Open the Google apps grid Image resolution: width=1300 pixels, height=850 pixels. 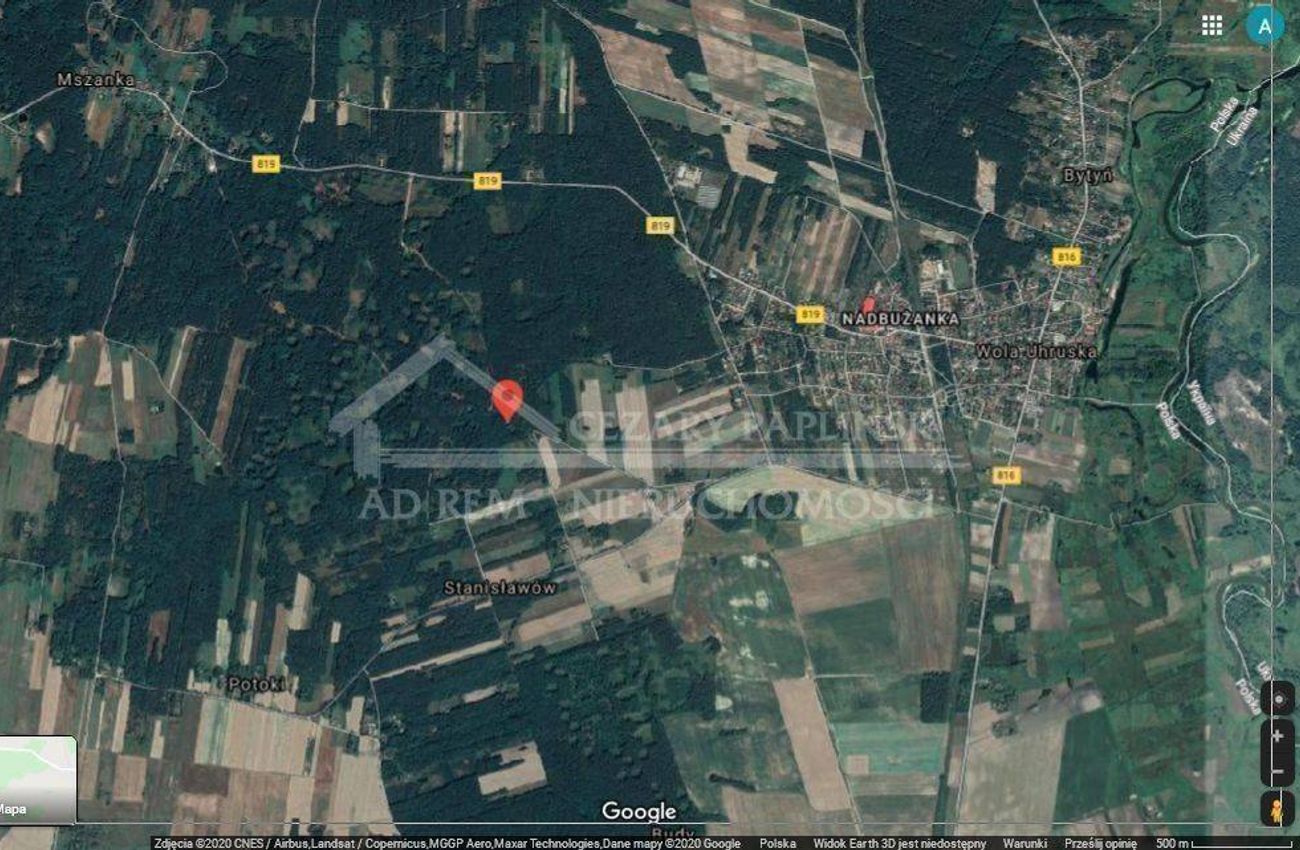click(1212, 25)
